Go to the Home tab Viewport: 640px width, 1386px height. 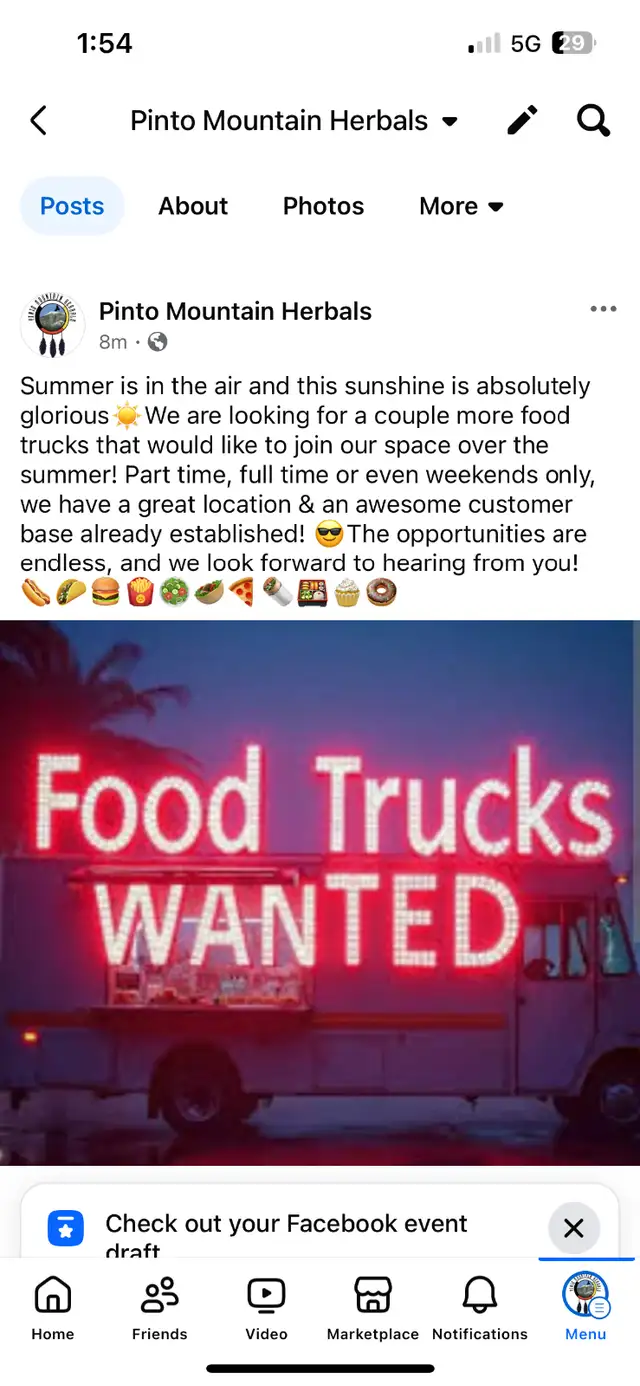(53, 1307)
